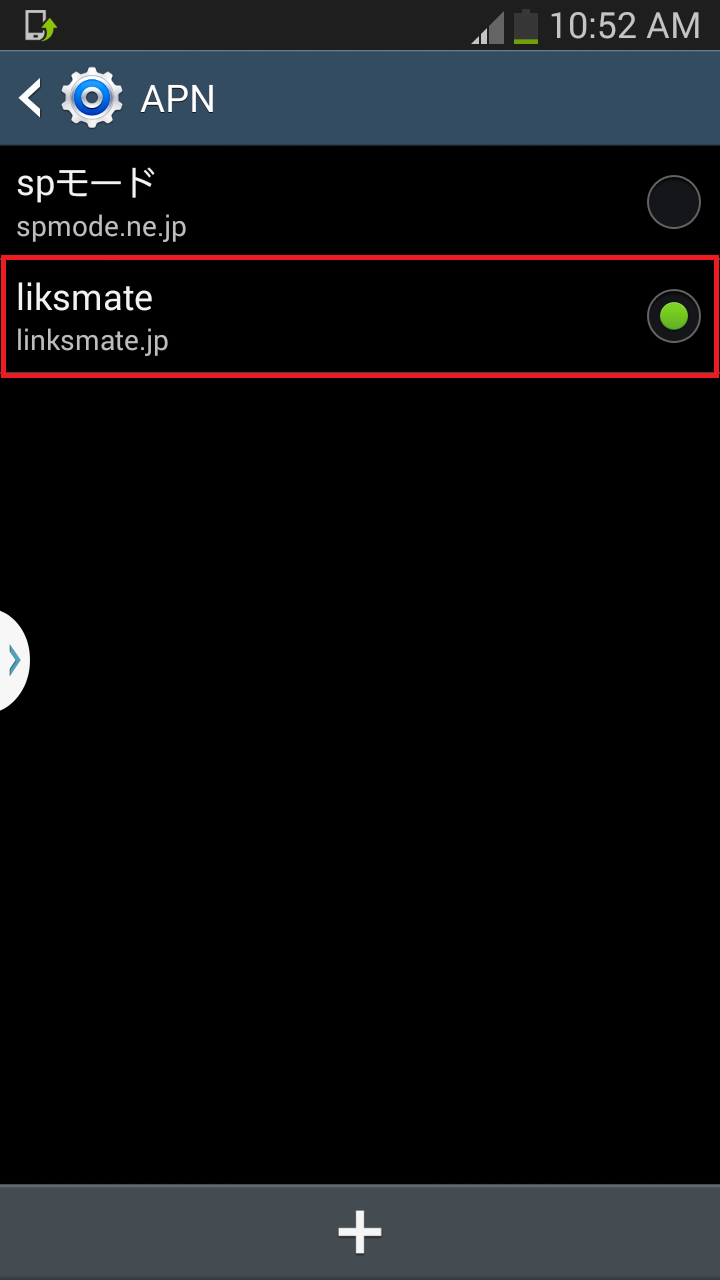The width and height of the screenshot is (720, 1280).
Task: Select the liksmate APN radio button
Action: (x=673, y=316)
